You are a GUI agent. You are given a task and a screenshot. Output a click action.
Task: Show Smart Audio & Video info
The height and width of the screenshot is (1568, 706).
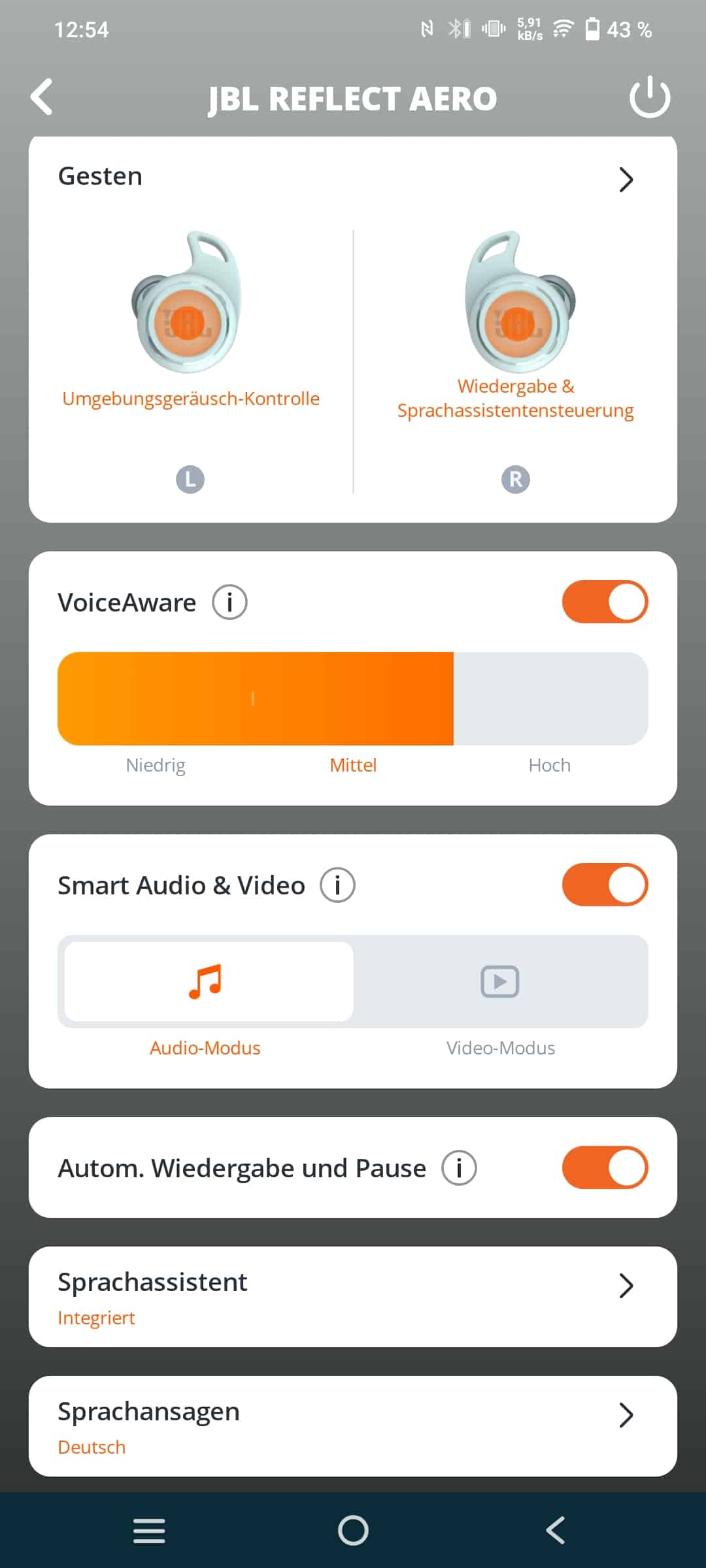pyautogui.click(x=337, y=885)
